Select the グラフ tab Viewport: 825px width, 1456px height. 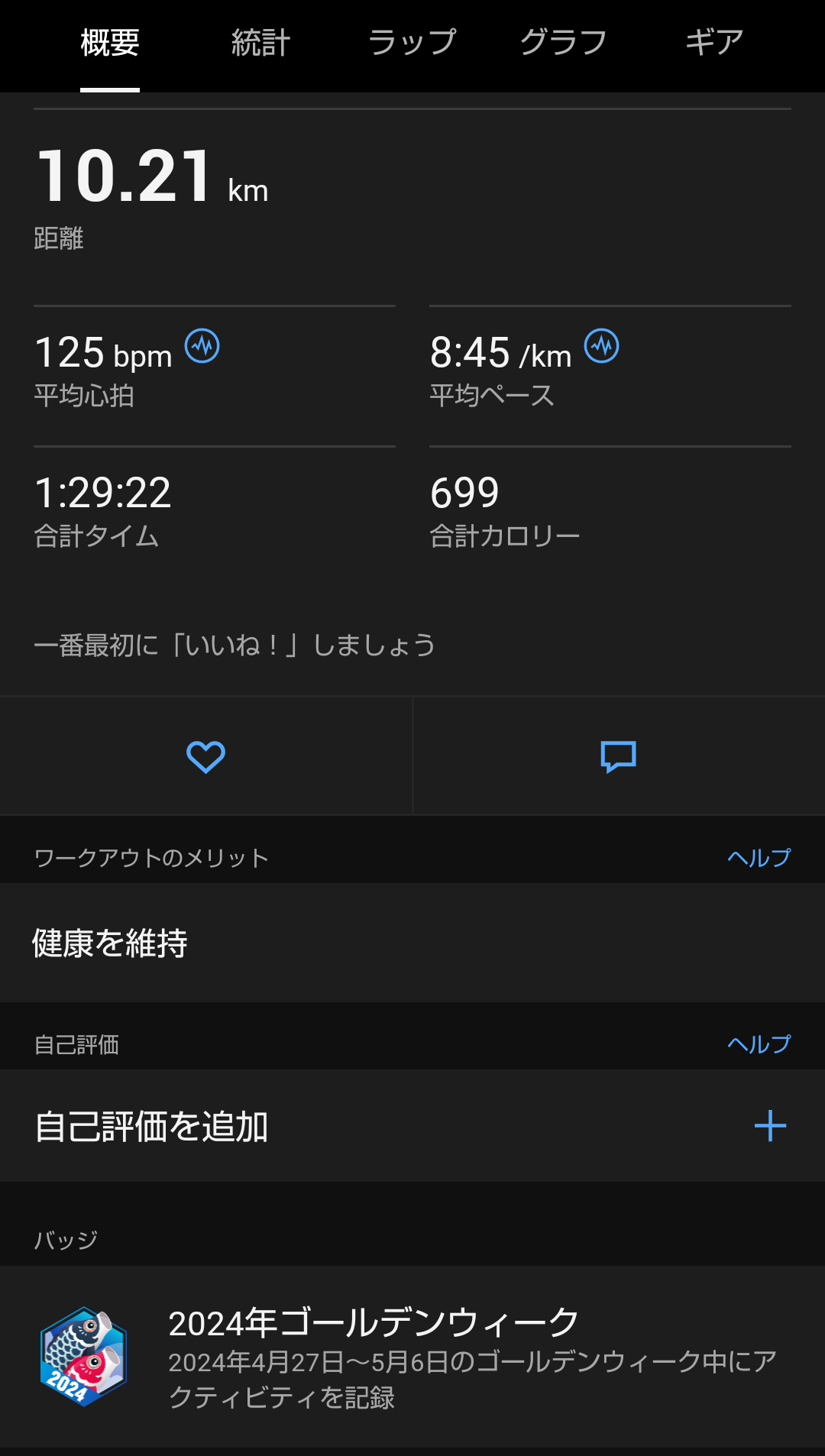tap(563, 43)
